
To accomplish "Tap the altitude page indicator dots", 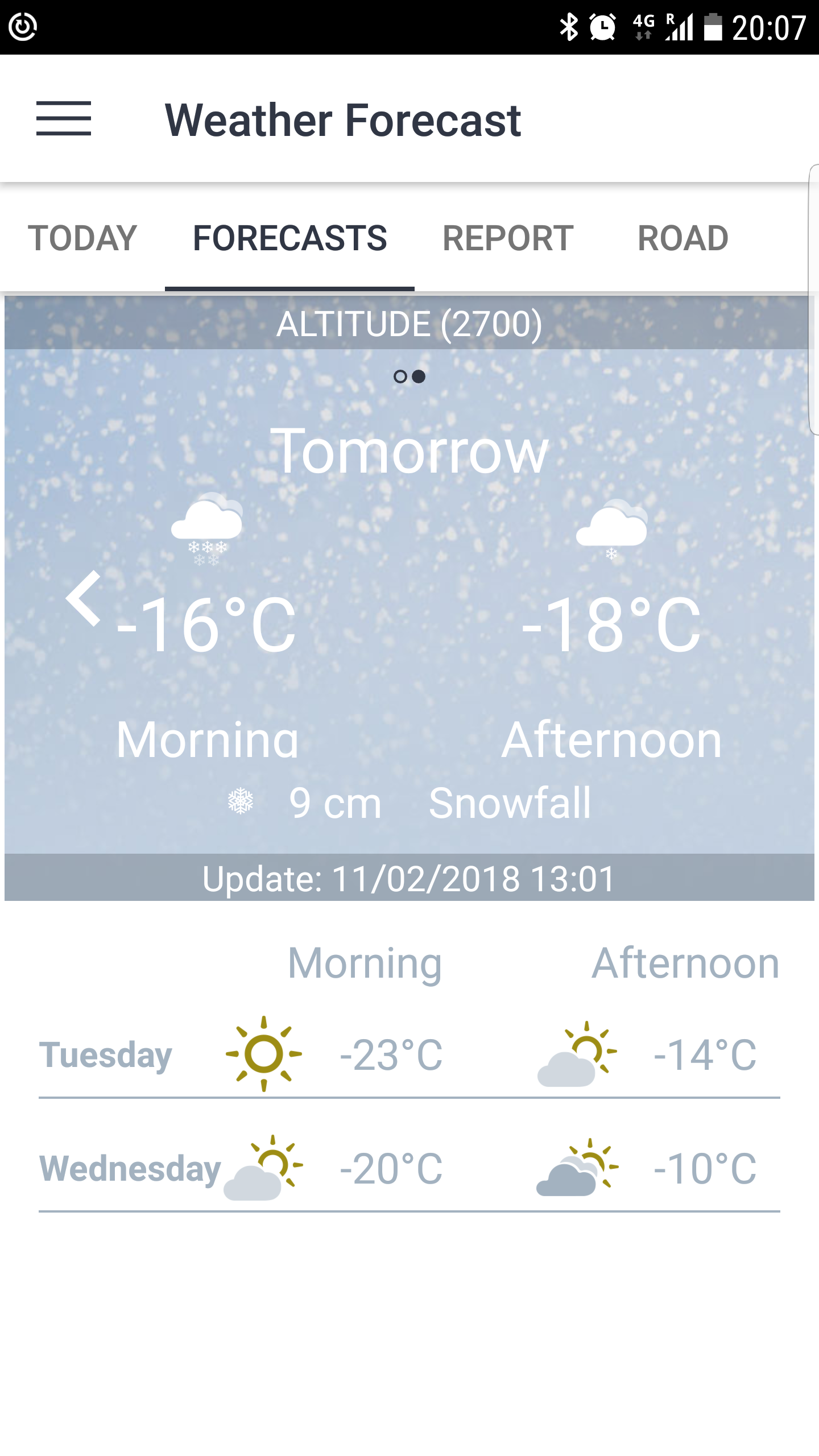I will click(x=409, y=377).
